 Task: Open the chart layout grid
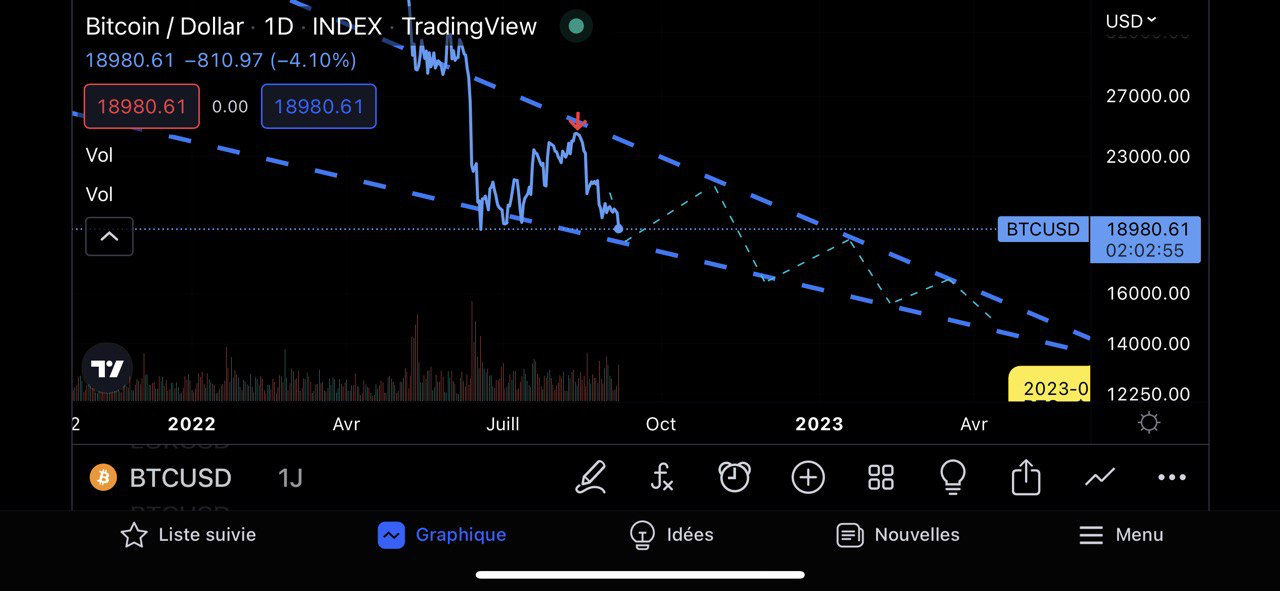[881, 477]
